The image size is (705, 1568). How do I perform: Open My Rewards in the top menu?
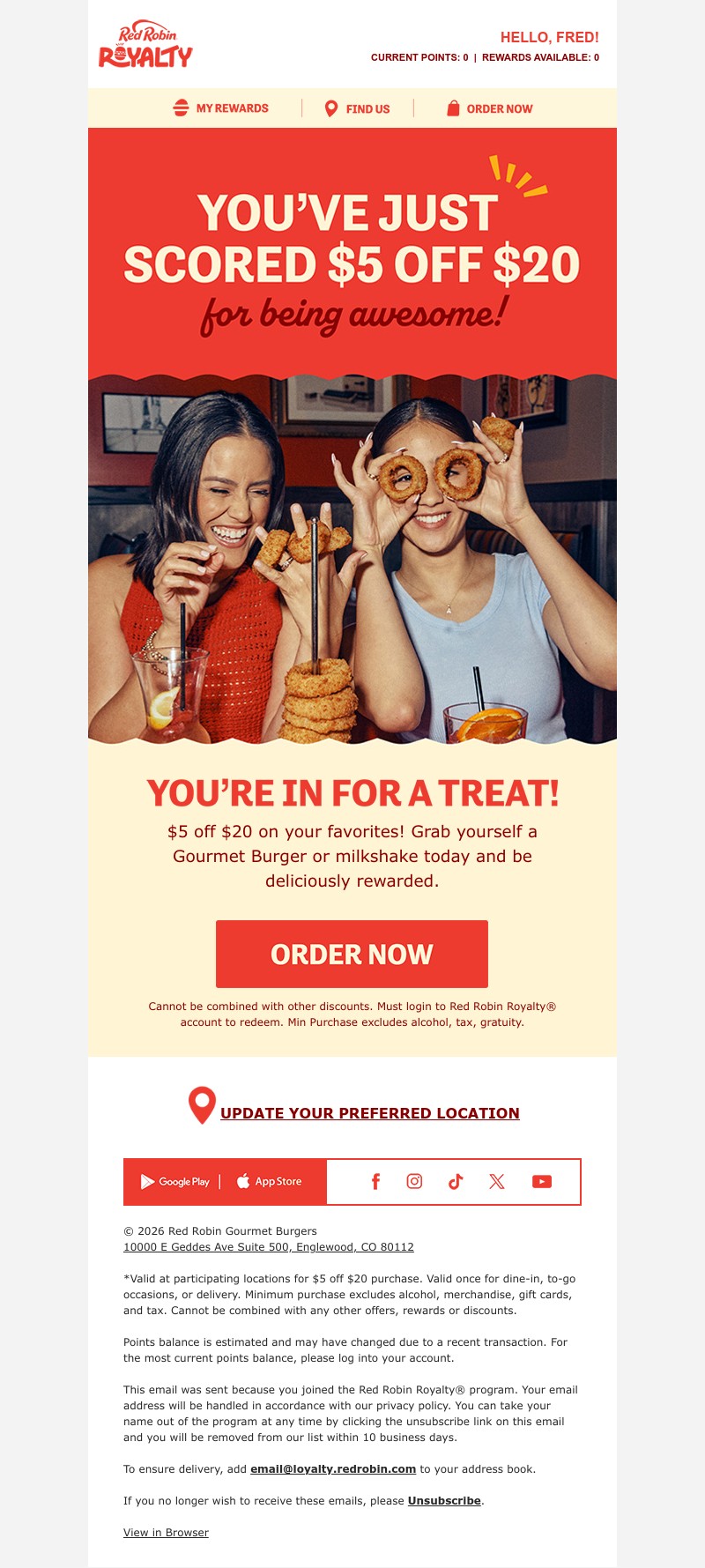[221, 108]
